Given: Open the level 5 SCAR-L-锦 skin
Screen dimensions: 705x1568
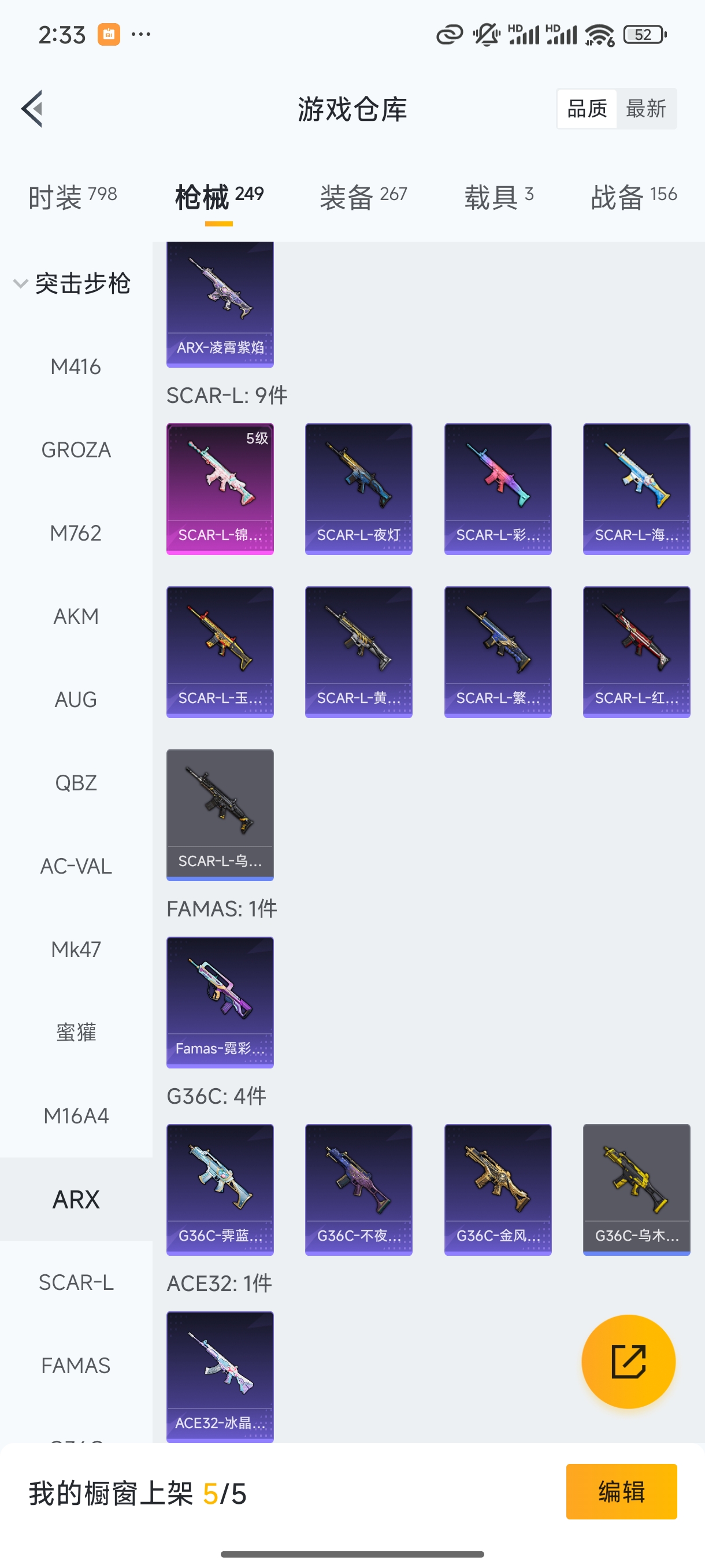Looking at the screenshot, I should (220, 489).
